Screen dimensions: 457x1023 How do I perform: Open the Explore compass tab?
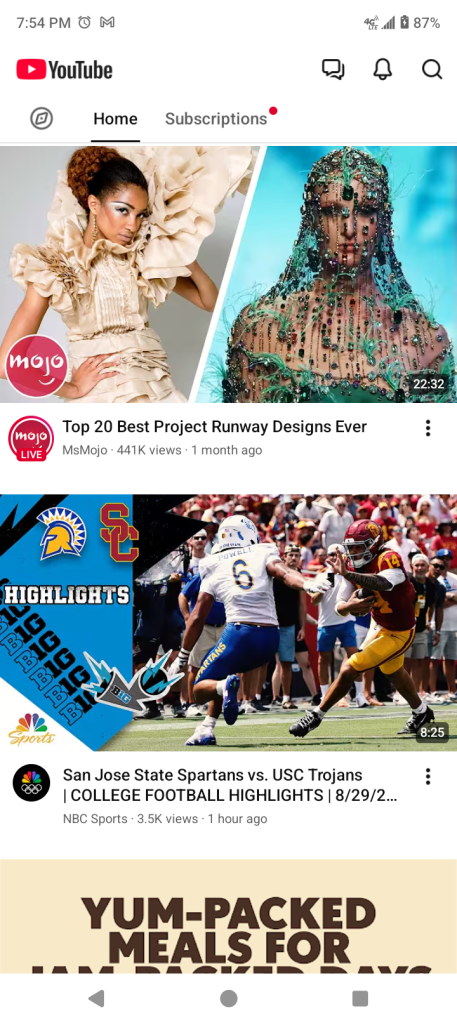[42, 119]
